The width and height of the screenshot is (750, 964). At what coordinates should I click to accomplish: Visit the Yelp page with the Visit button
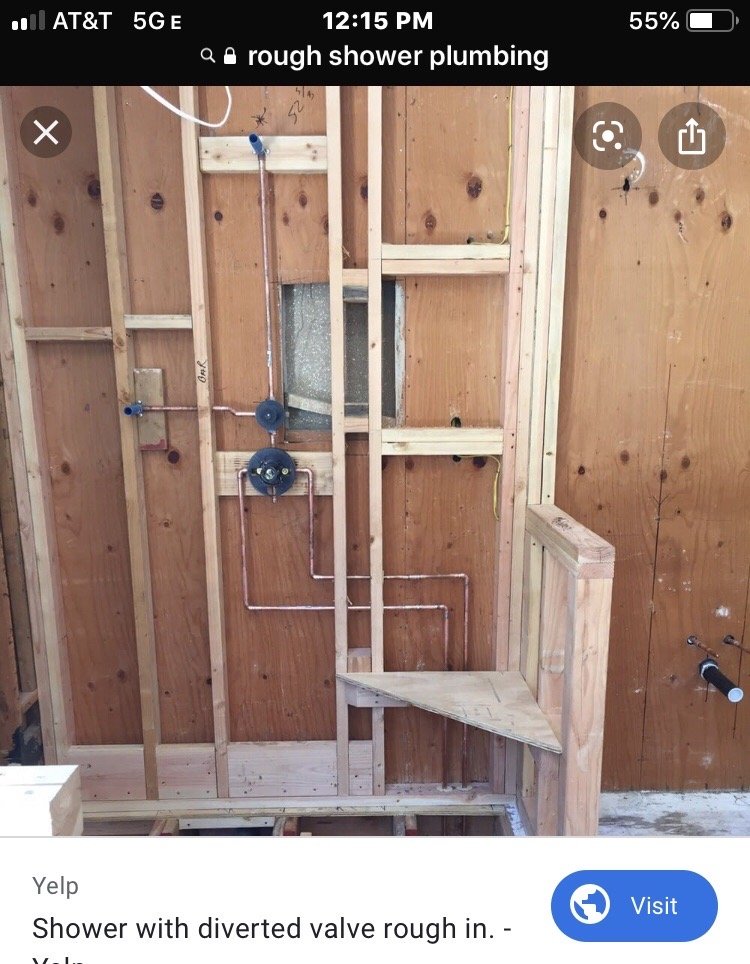(634, 906)
